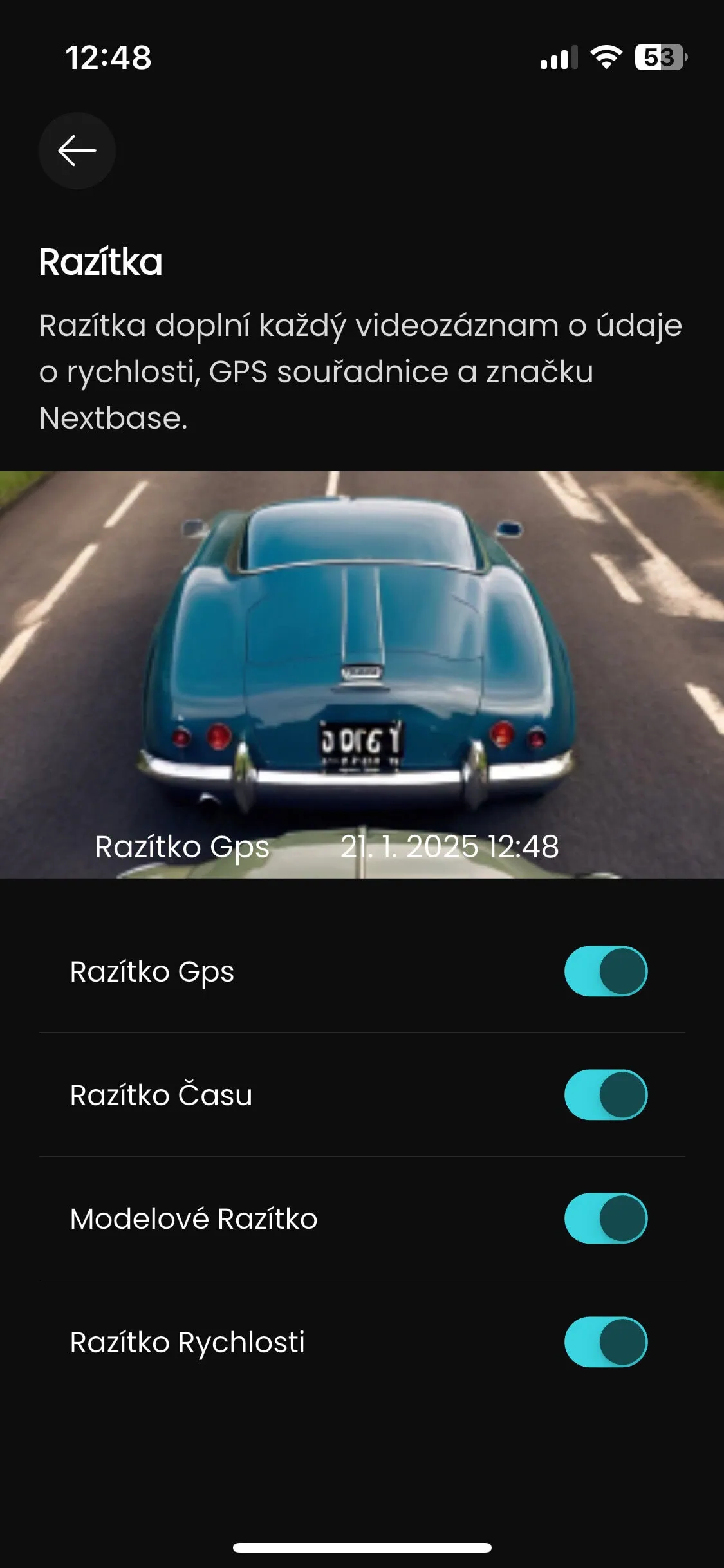
Task: Turn off the Razítko Času toggle
Action: pyautogui.click(x=606, y=1094)
